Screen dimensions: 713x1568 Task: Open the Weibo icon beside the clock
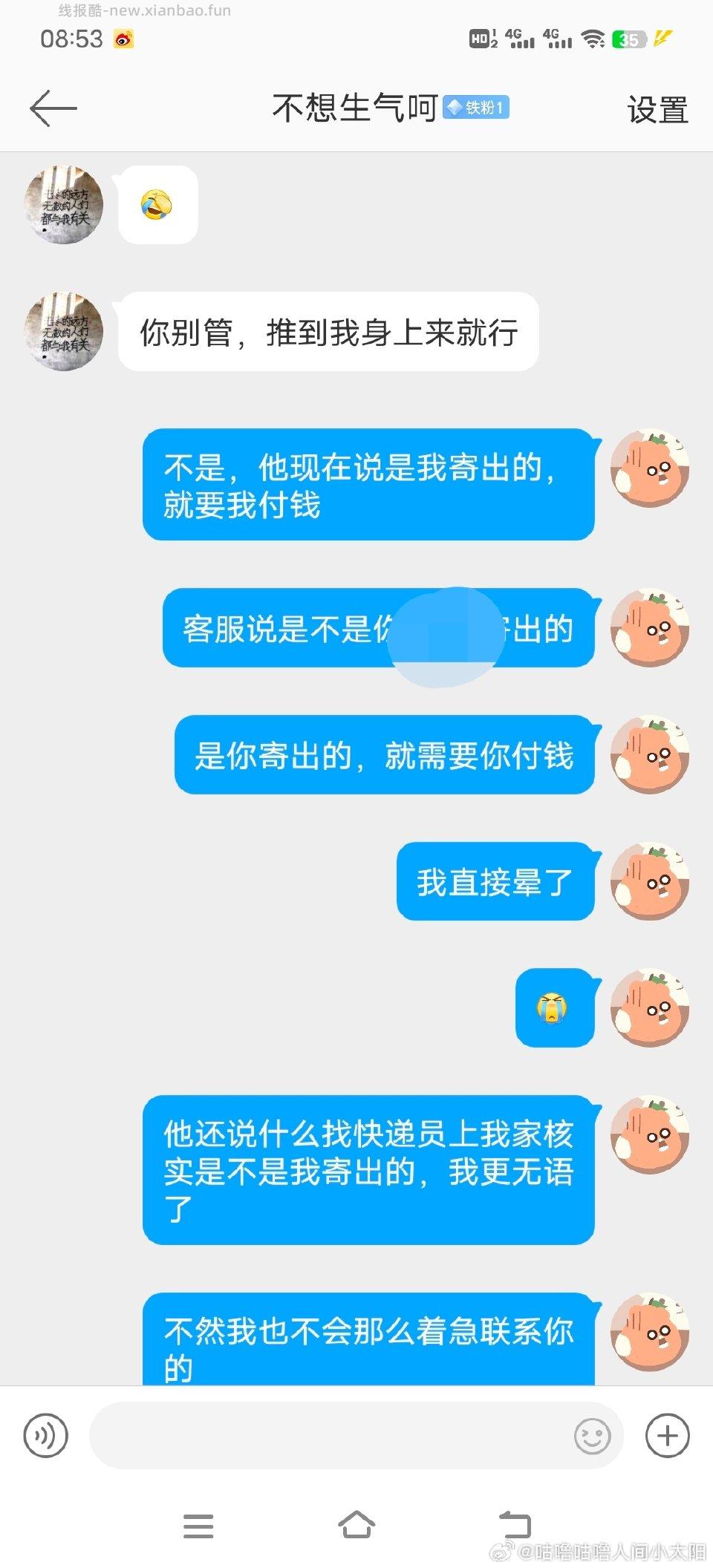(x=123, y=40)
